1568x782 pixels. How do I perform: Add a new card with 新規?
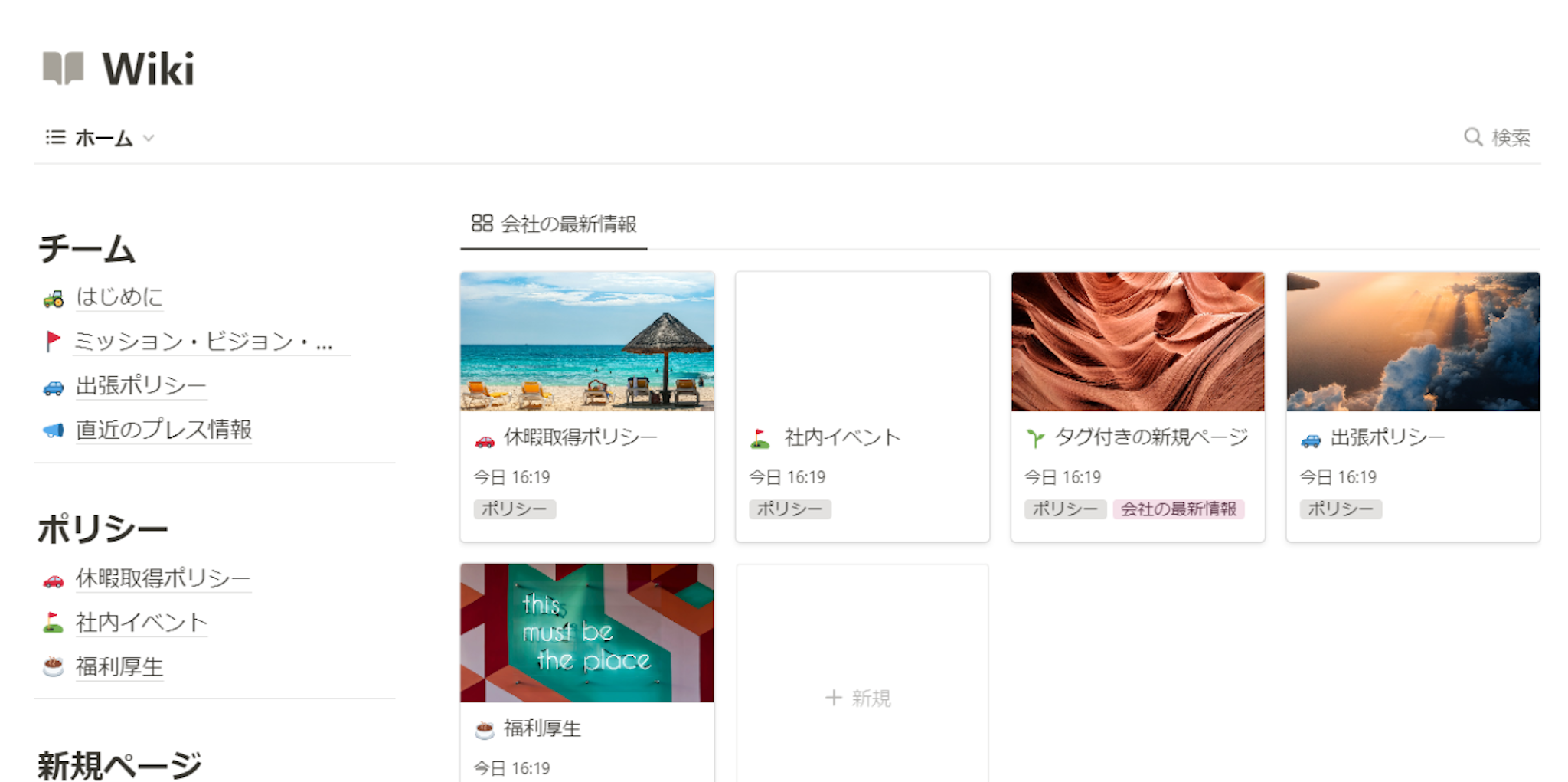(859, 698)
